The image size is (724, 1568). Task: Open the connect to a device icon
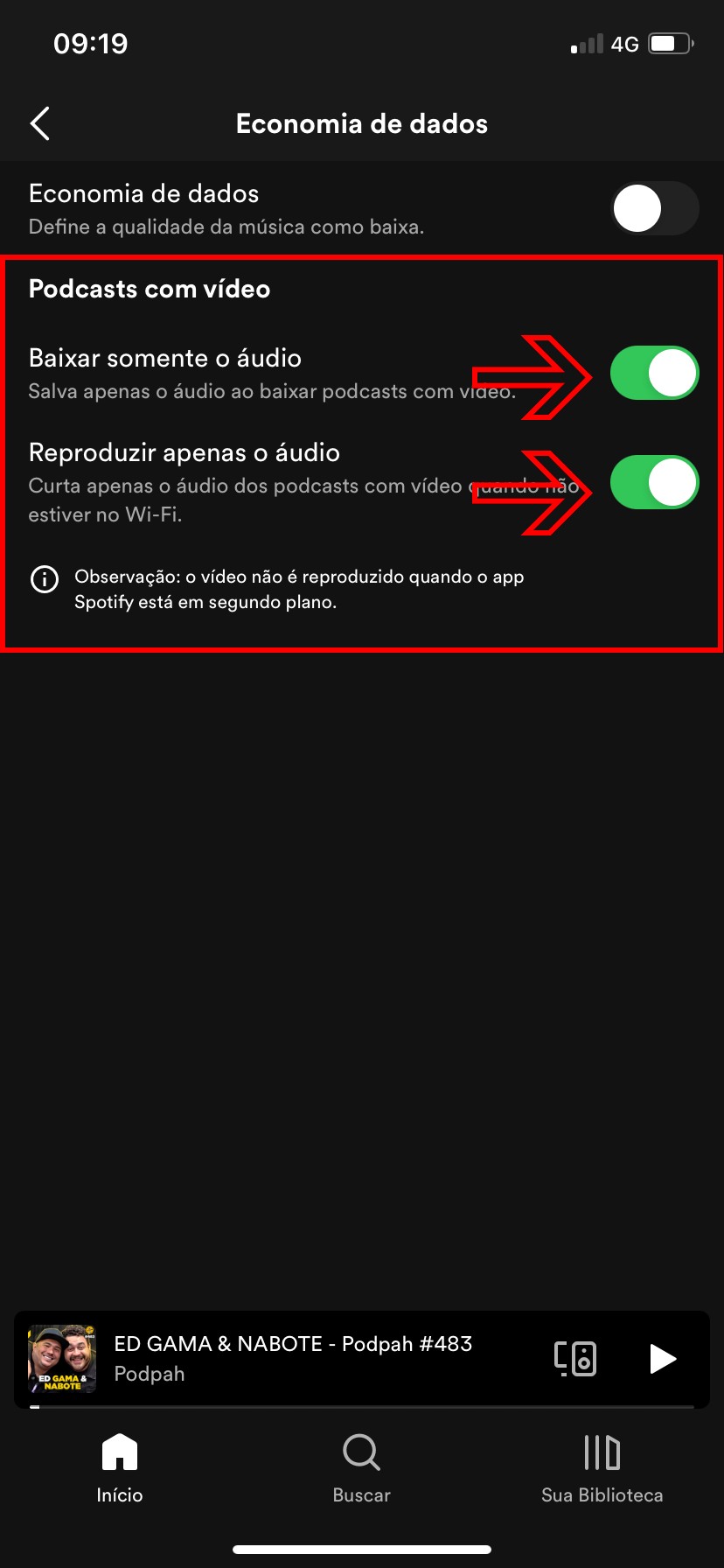tap(575, 1359)
